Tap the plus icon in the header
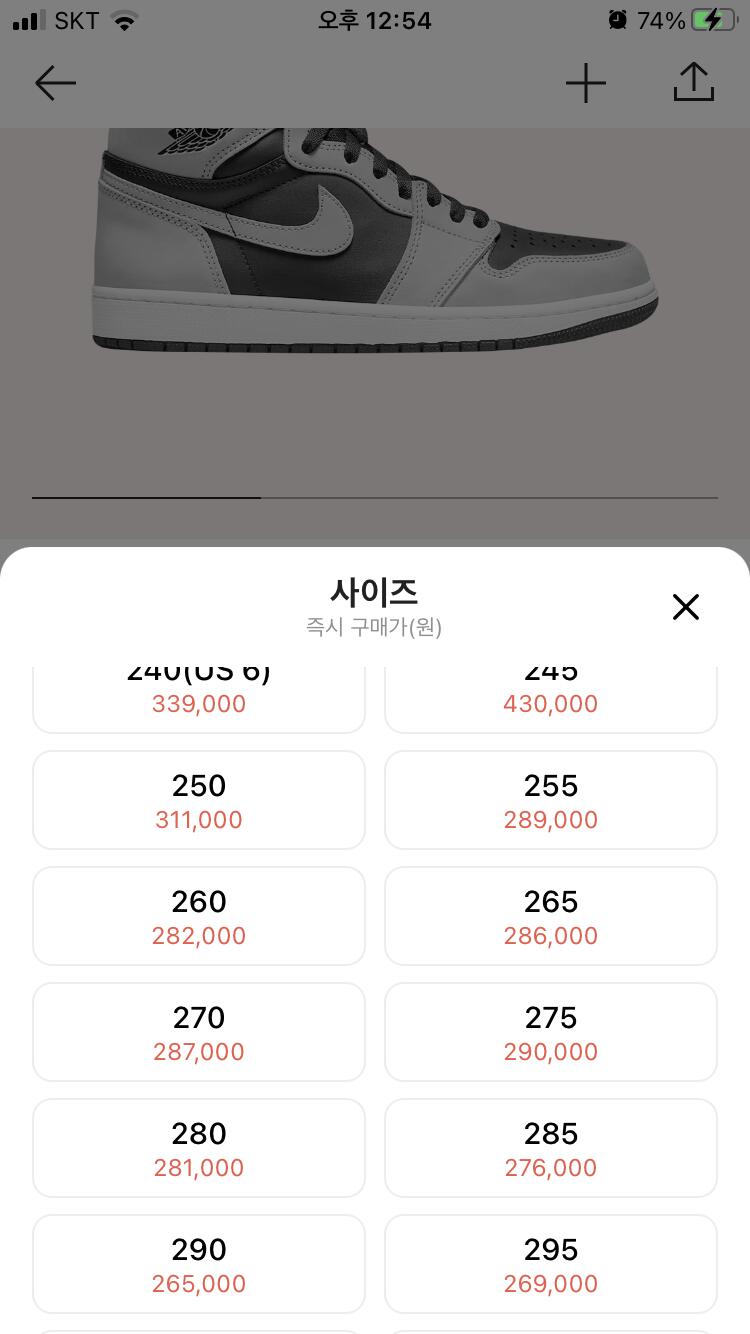This screenshot has width=750, height=1334. tap(586, 83)
